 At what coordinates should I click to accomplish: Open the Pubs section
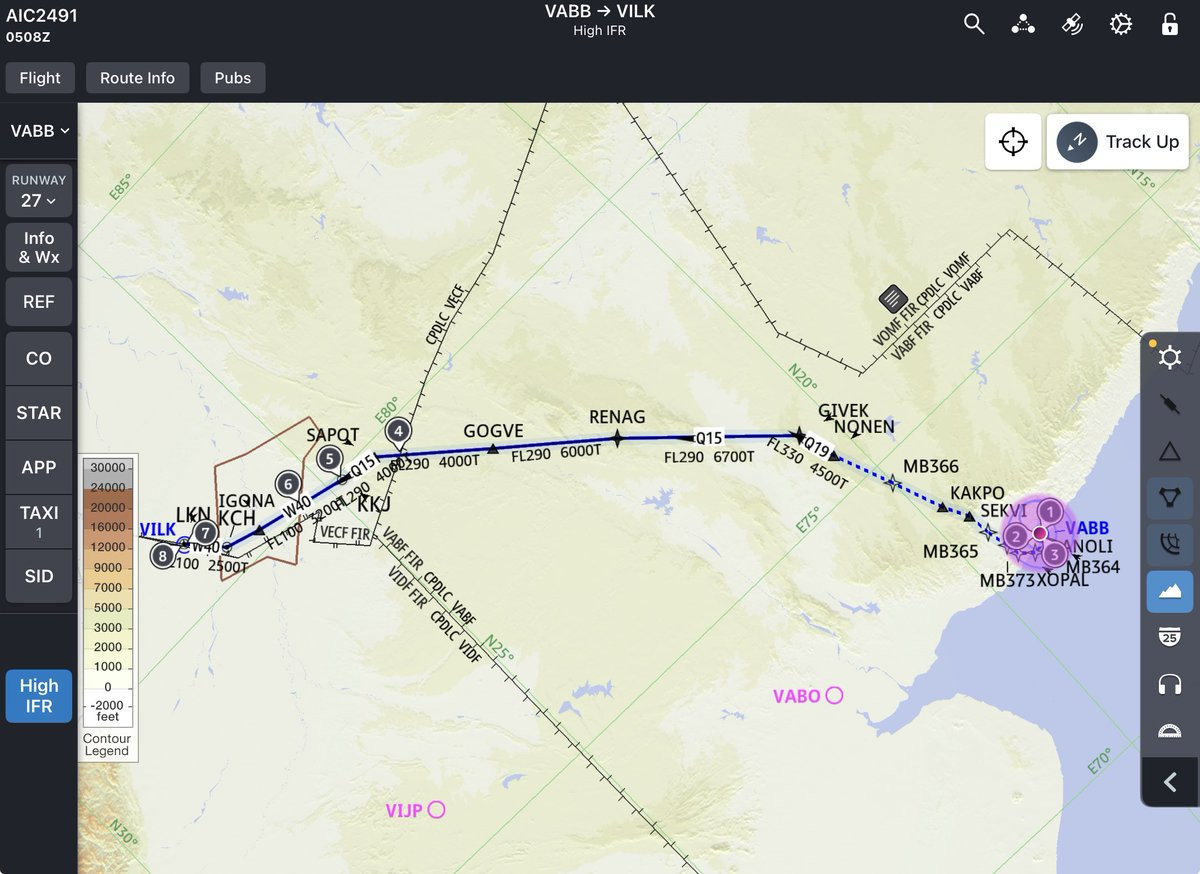[x=232, y=78]
